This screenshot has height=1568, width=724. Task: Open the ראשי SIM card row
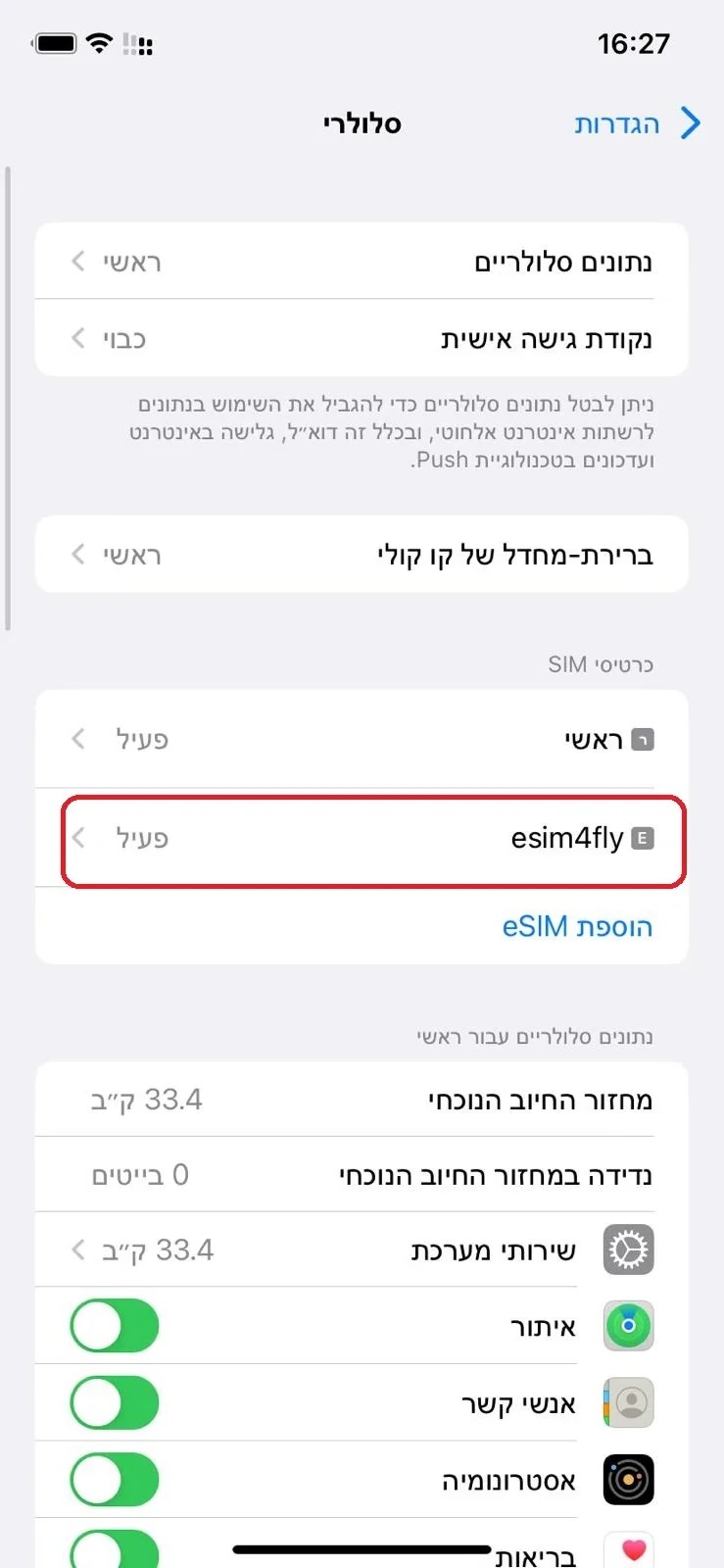coord(362,739)
